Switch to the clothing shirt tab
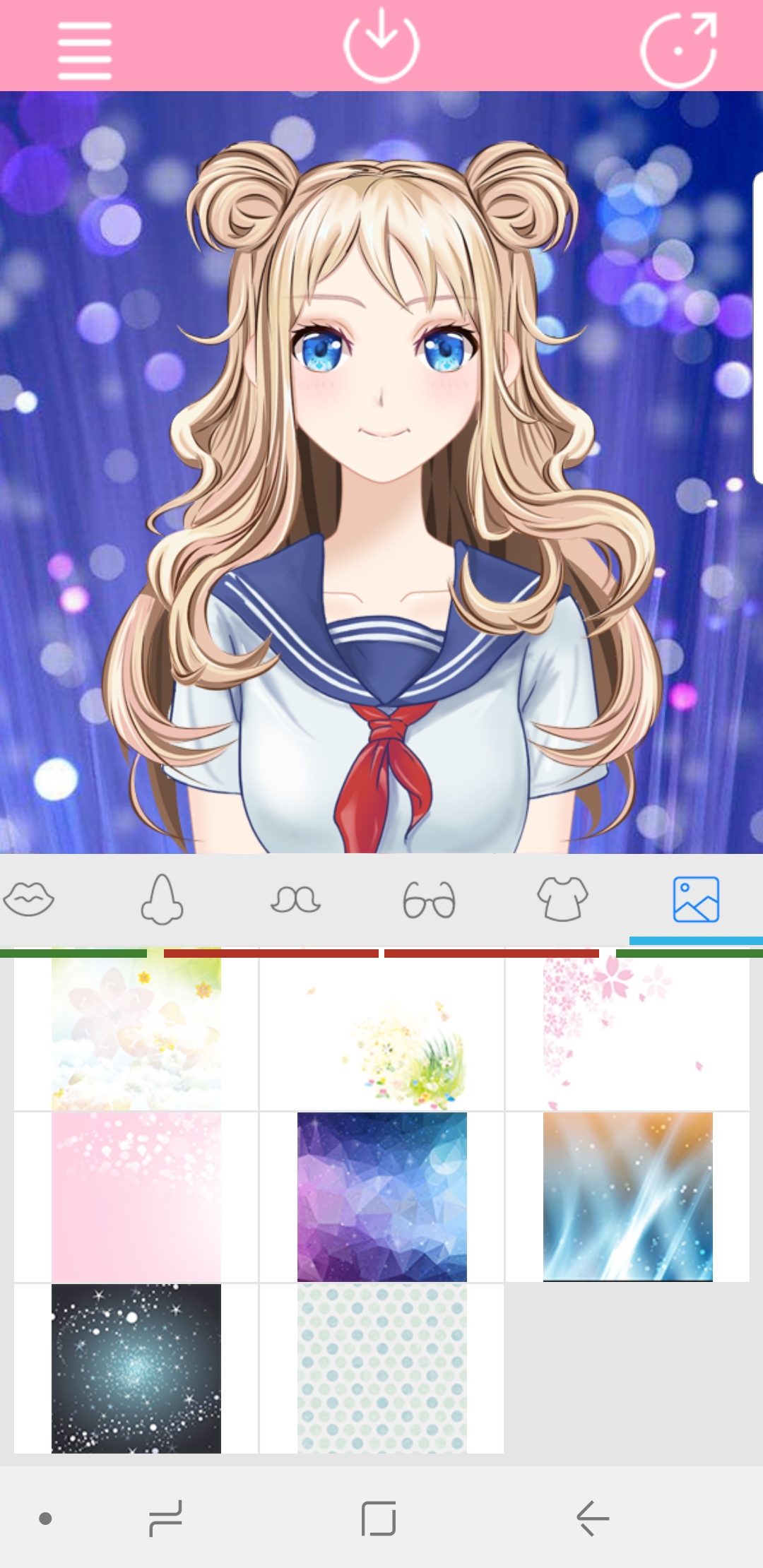This screenshot has height=1568, width=763. coord(562,899)
